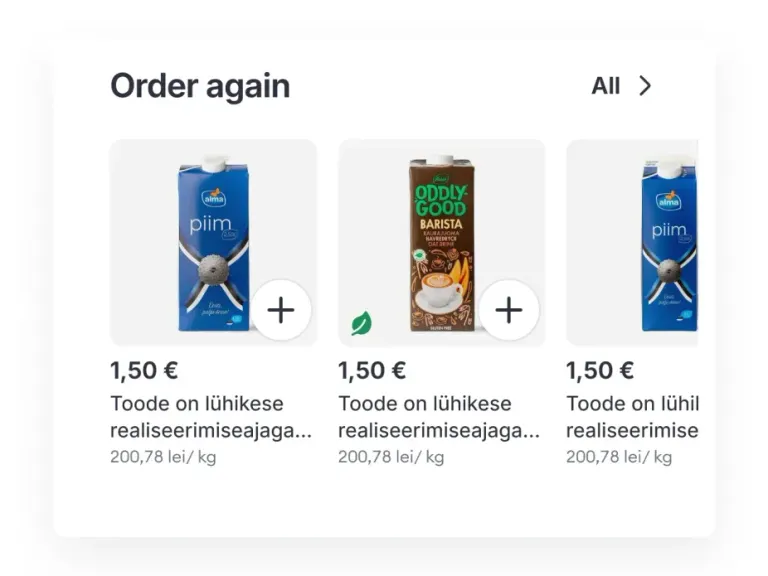768x576 pixels.
Task: Add the Alma piim milk to cart
Action: coord(281,310)
